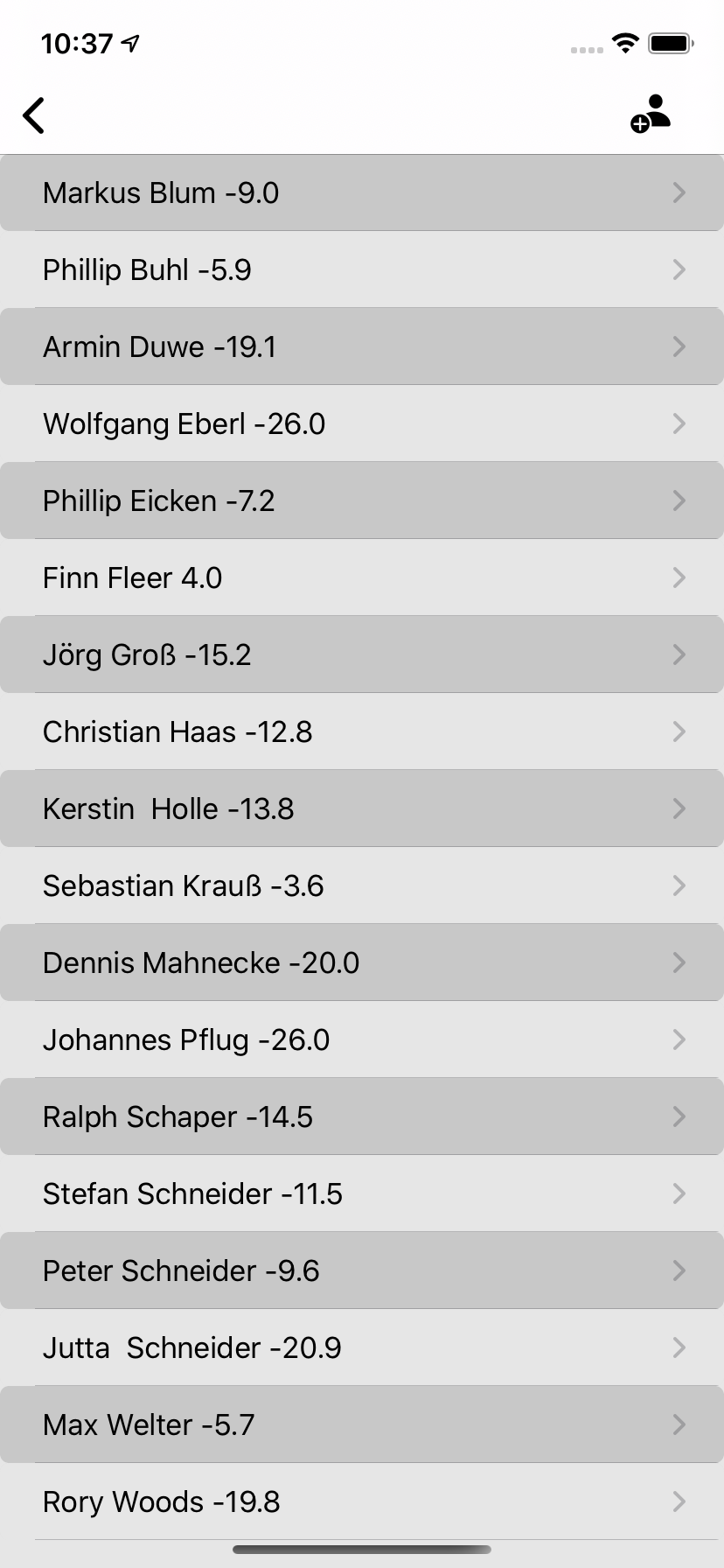Select Kerstin Holle
This screenshot has height=1568, width=724.
click(362, 808)
